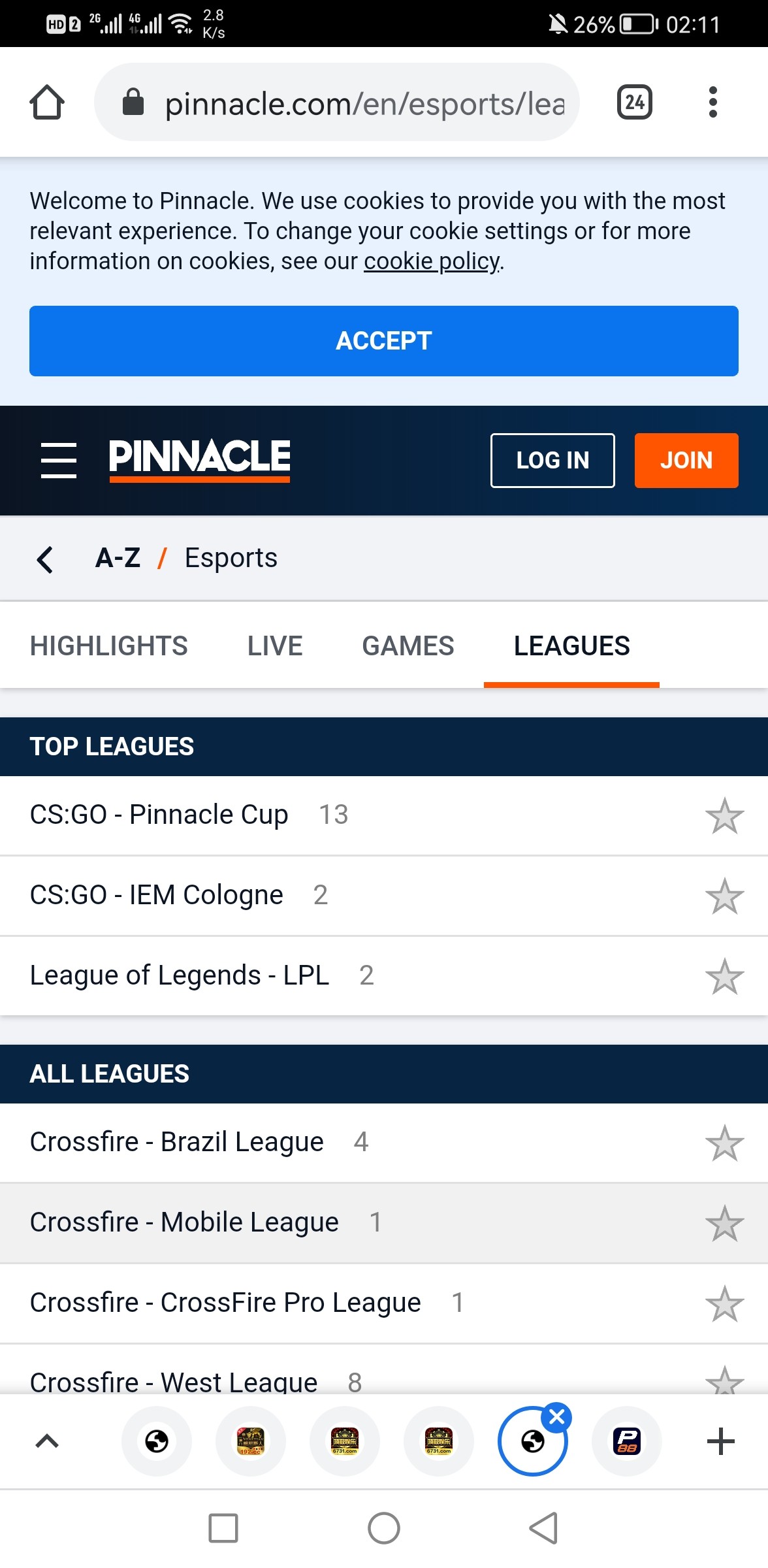Open CS:GO - Pinnacle Cup league
Image resolution: width=768 pixels, height=1568 pixels.
click(x=159, y=815)
